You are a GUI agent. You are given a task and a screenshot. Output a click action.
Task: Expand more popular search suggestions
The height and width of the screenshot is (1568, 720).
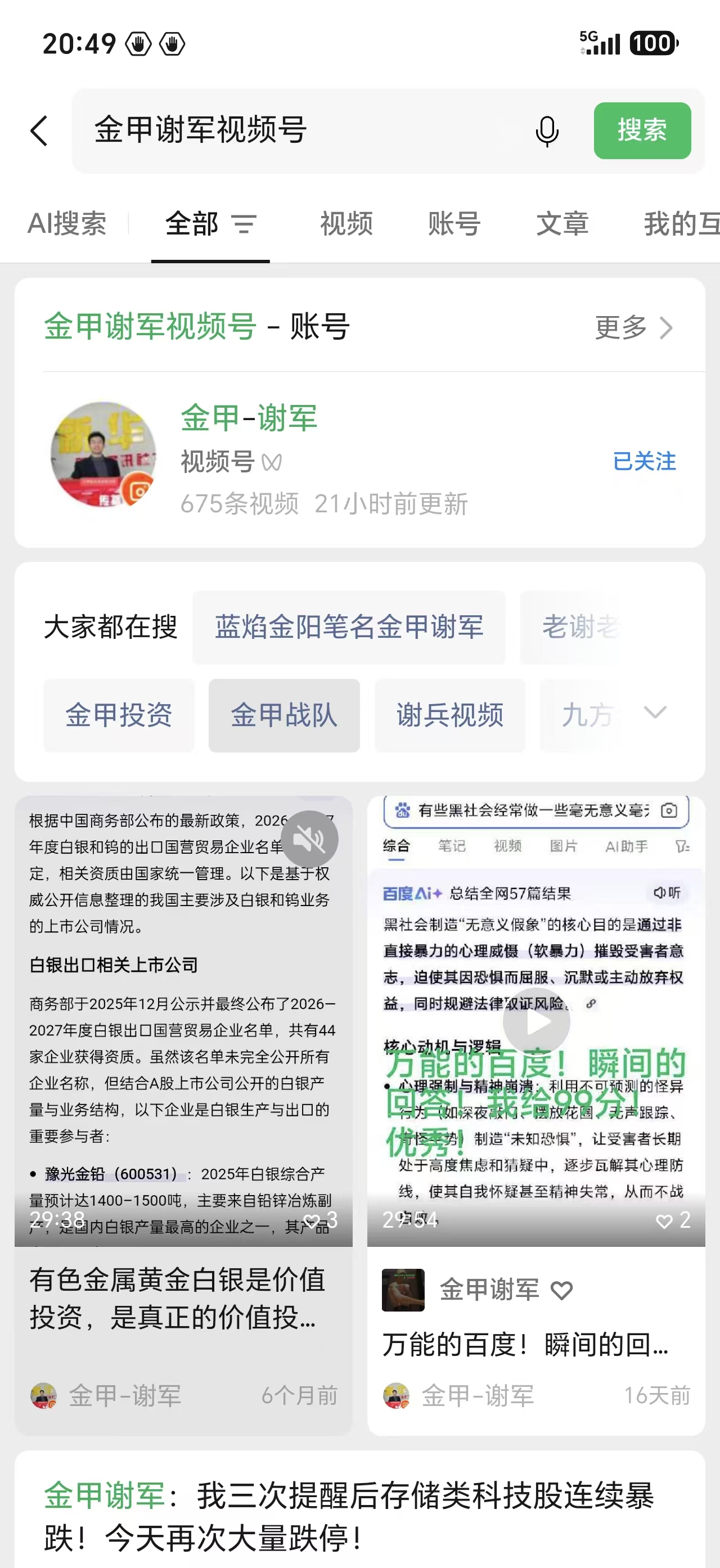click(x=655, y=712)
